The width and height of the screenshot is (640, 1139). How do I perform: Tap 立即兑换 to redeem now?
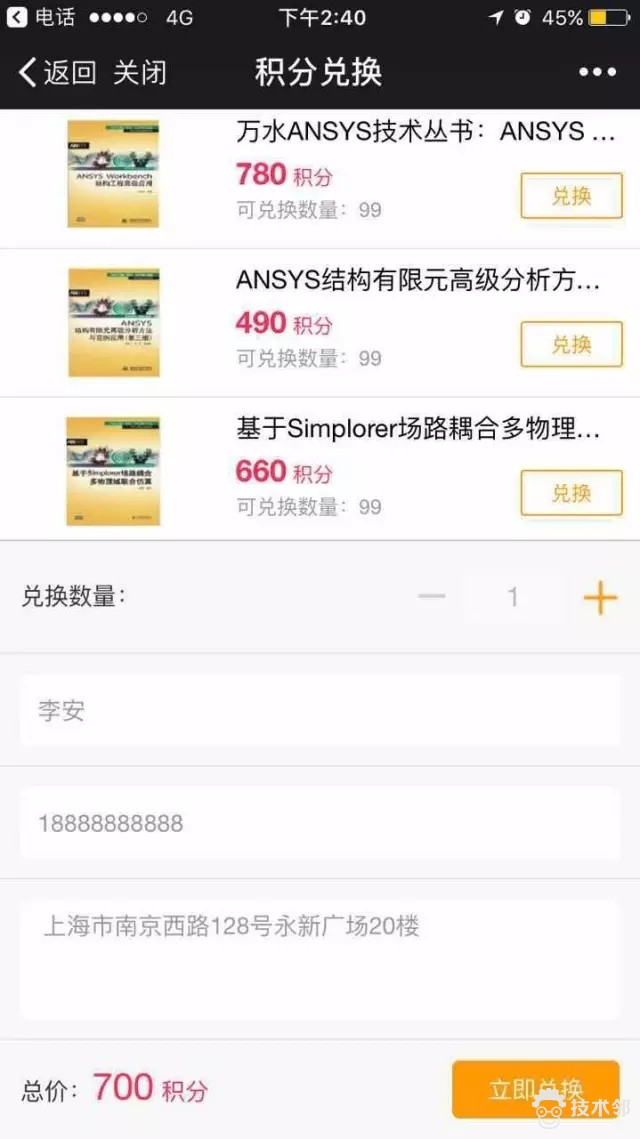535,1089
